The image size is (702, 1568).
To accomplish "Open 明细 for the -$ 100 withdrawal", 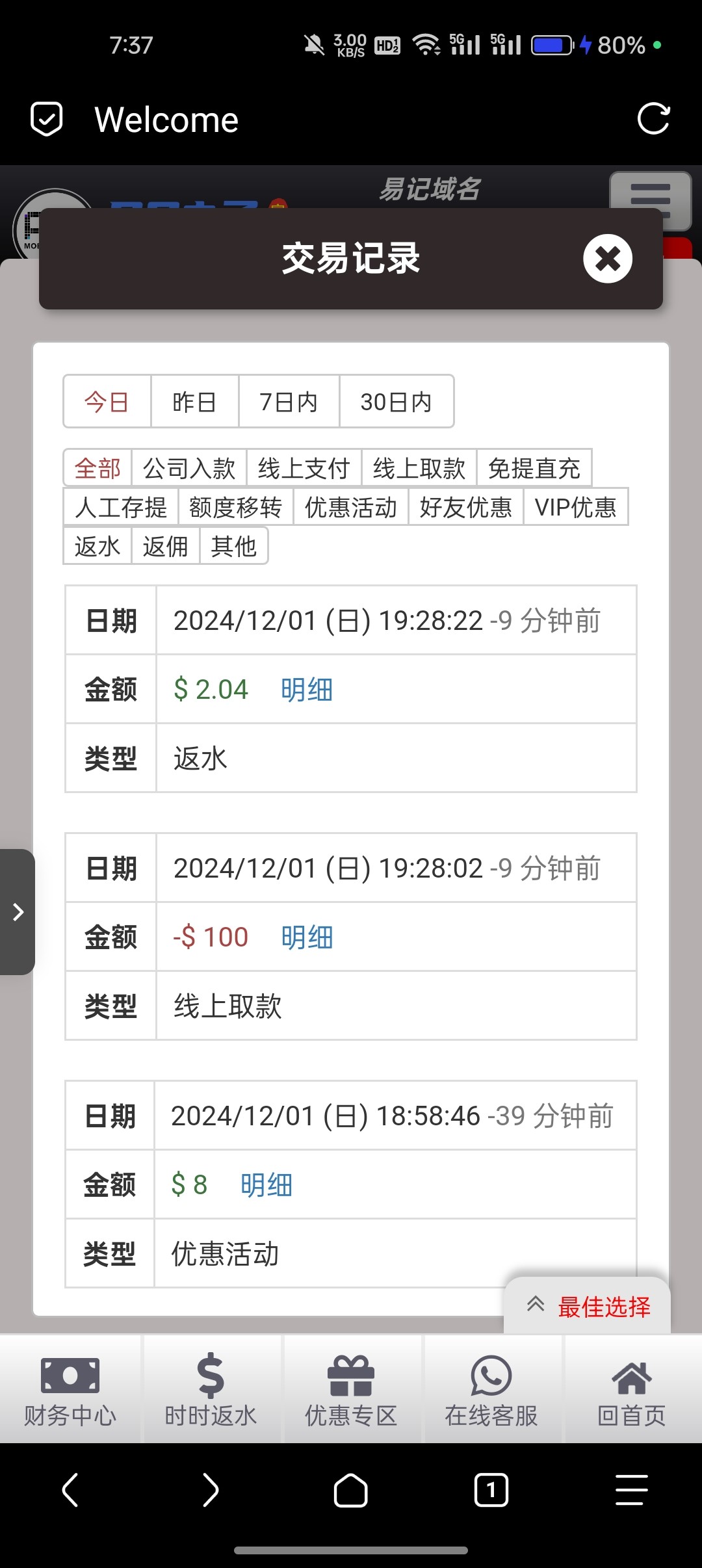I will coord(307,937).
